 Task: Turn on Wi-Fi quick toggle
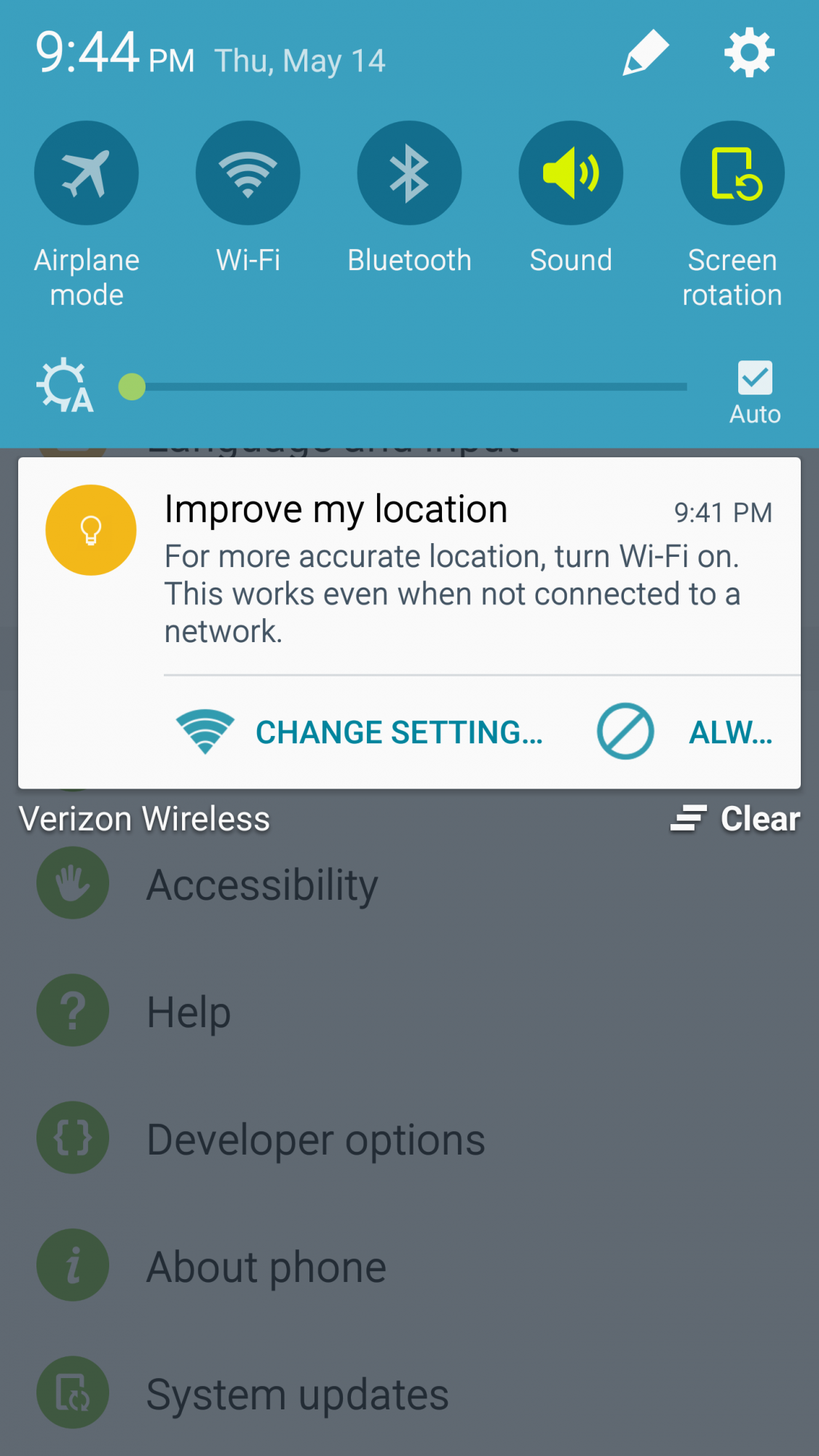(x=248, y=173)
